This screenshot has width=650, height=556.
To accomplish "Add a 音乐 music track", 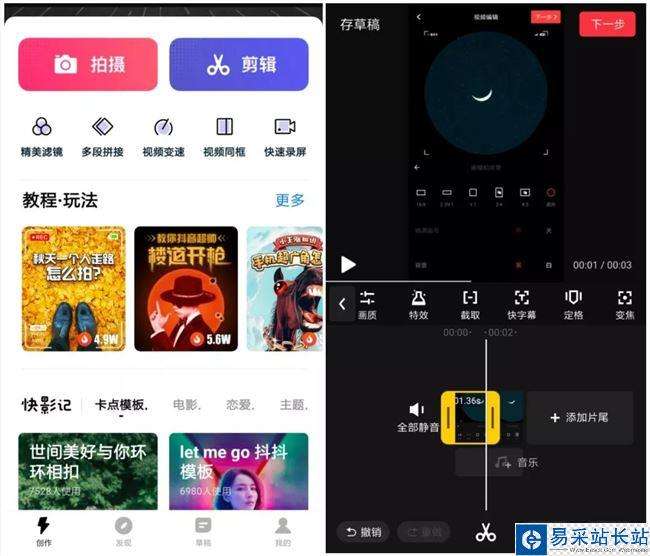I will coord(516,462).
